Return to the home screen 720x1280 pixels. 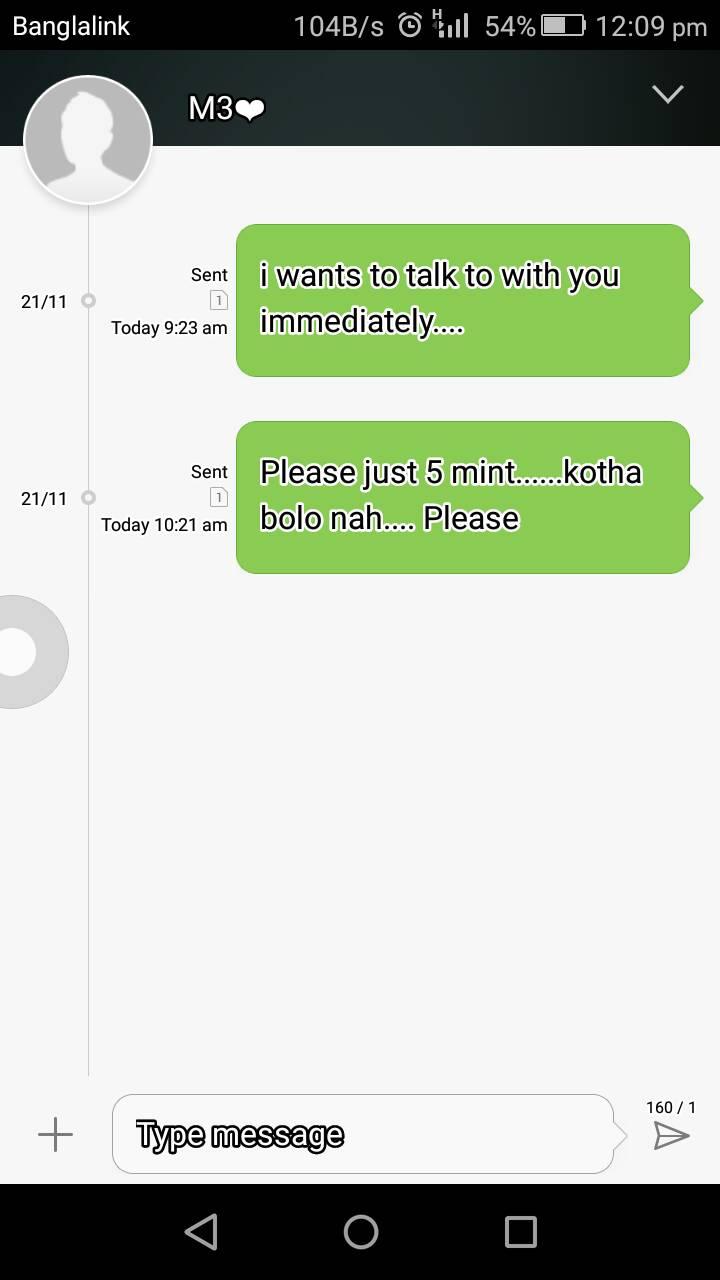click(361, 1232)
